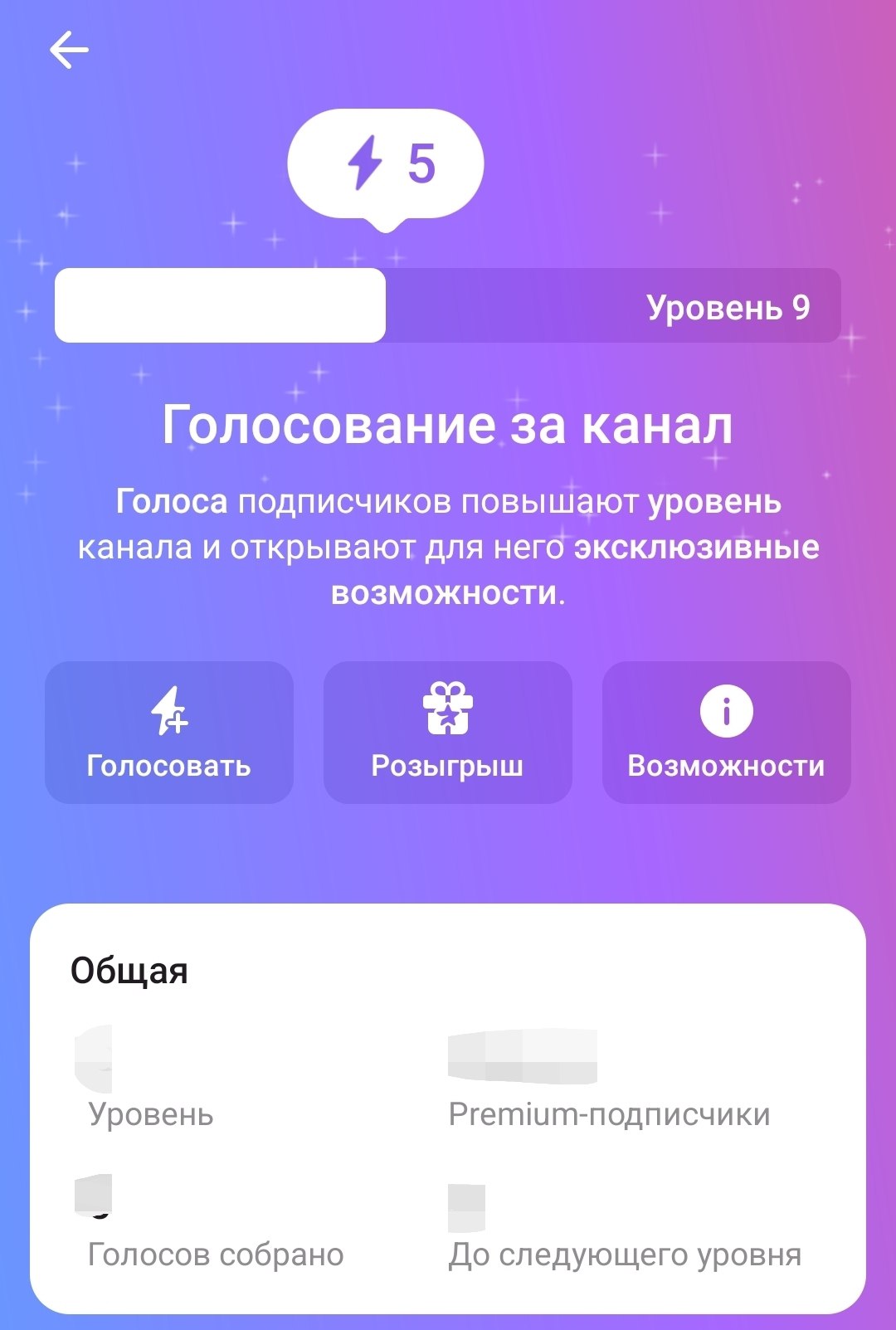Tap the Голосов собрано value
The width and height of the screenshot is (896, 1330).
click(216, 1255)
